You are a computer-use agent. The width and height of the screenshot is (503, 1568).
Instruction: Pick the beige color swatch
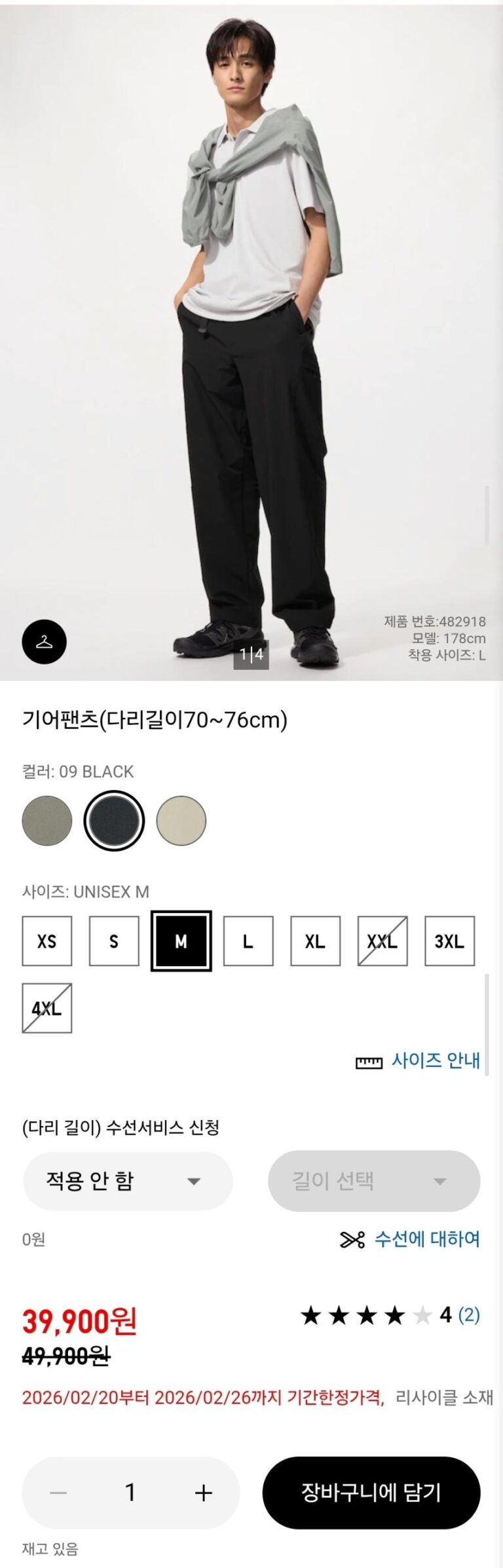click(x=181, y=820)
